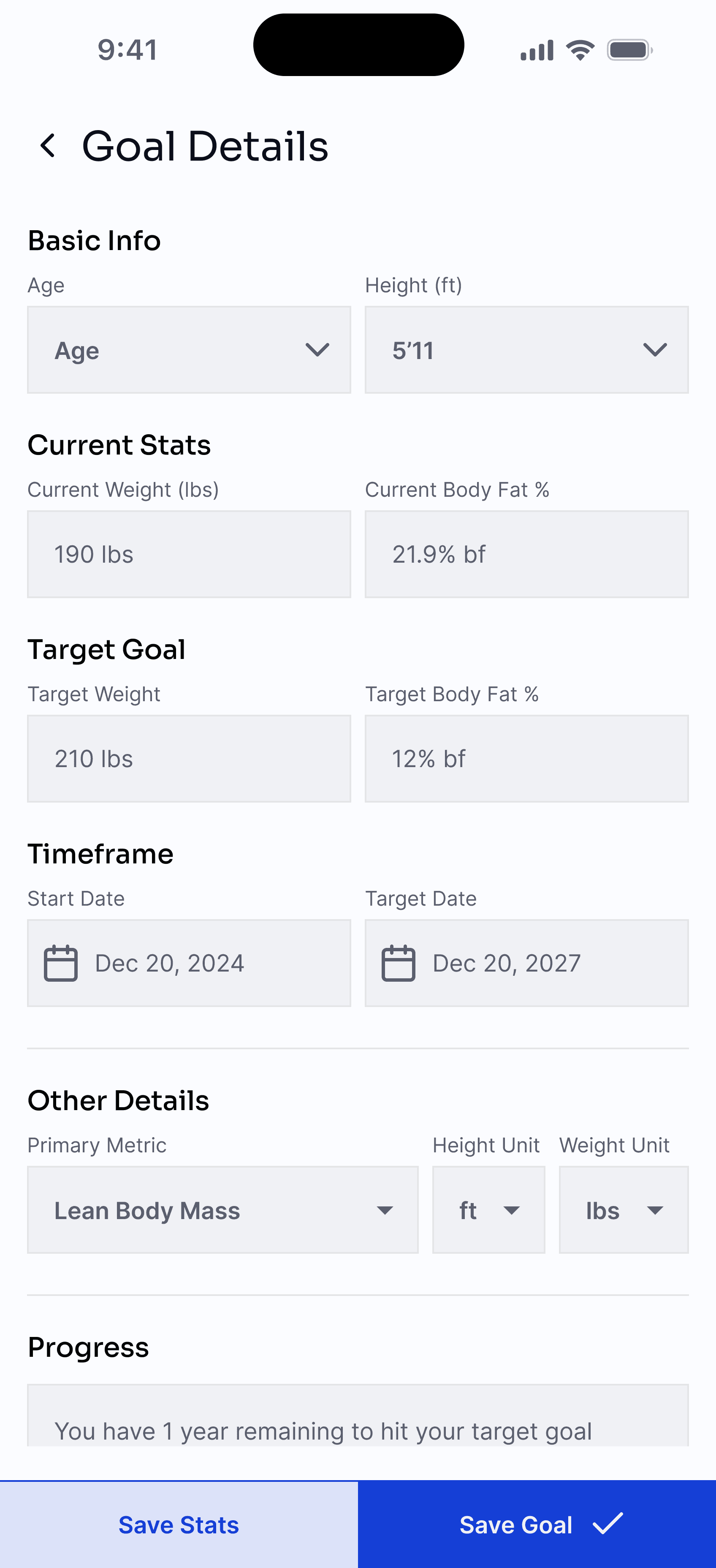Expand the Height dropdown showing 5'11

tap(526, 350)
